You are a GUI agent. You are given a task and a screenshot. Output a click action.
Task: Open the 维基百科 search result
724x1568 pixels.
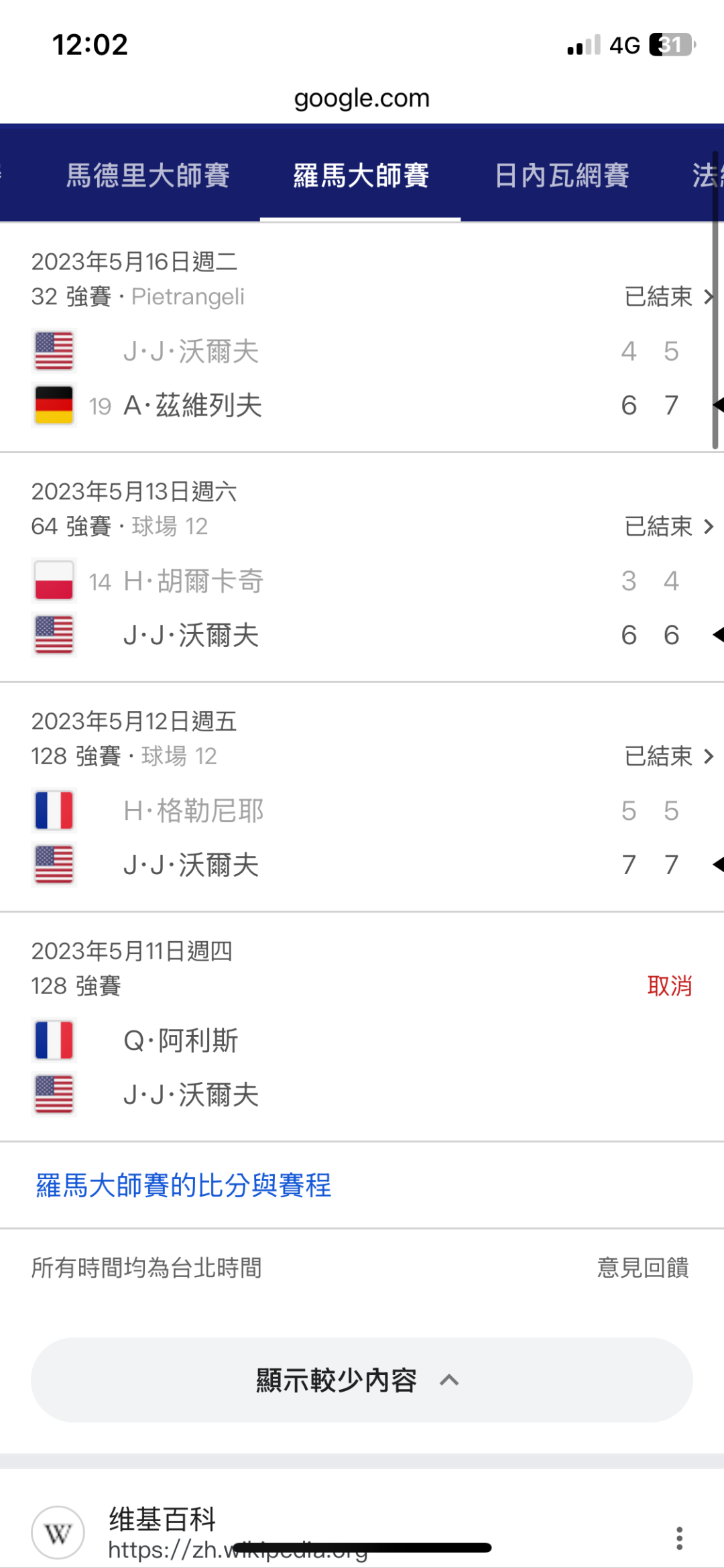pos(162,1519)
